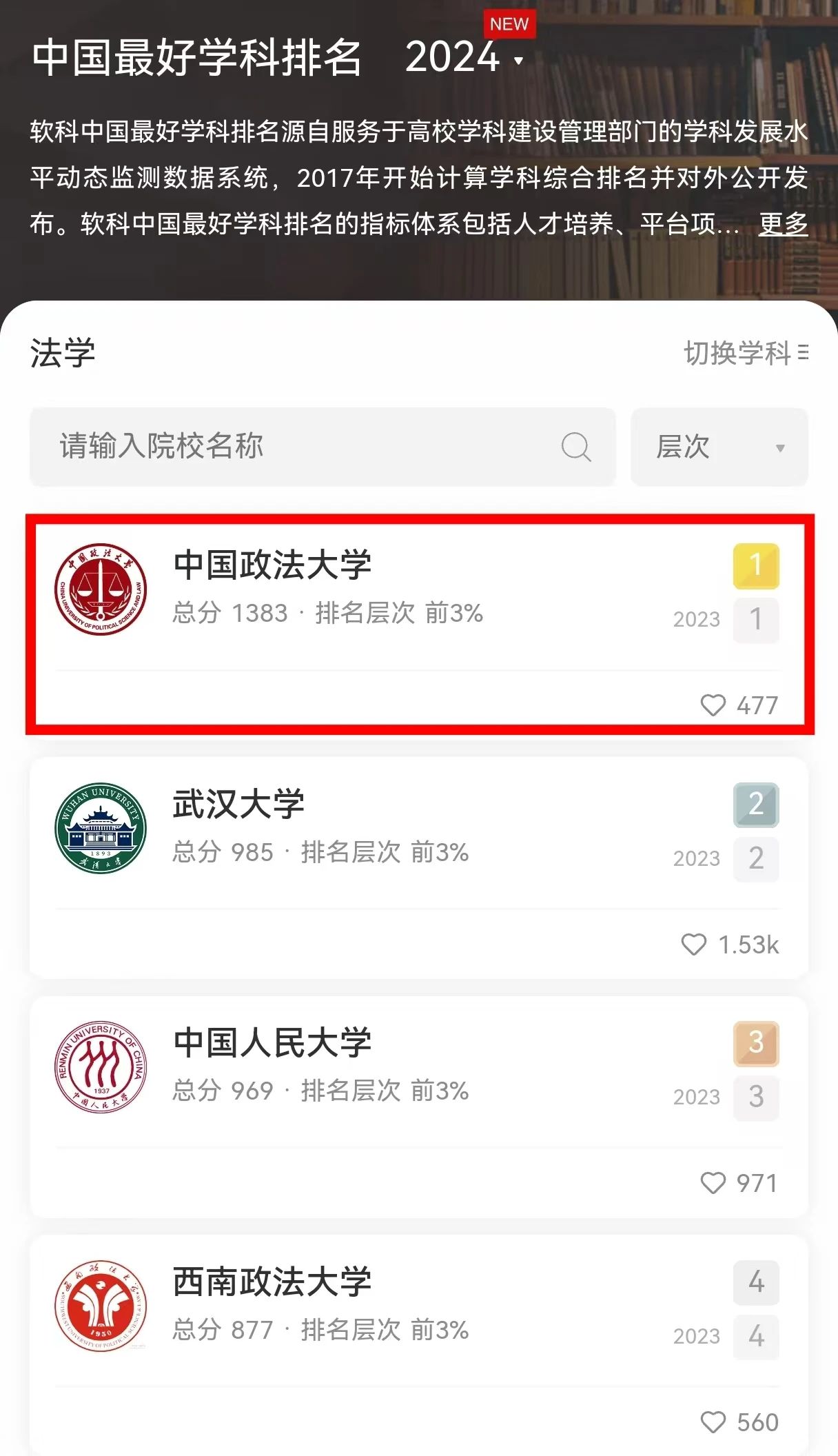The height and width of the screenshot is (1456, 838).
Task: Click the yellow rank 1 indicator
Action: (756, 565)
